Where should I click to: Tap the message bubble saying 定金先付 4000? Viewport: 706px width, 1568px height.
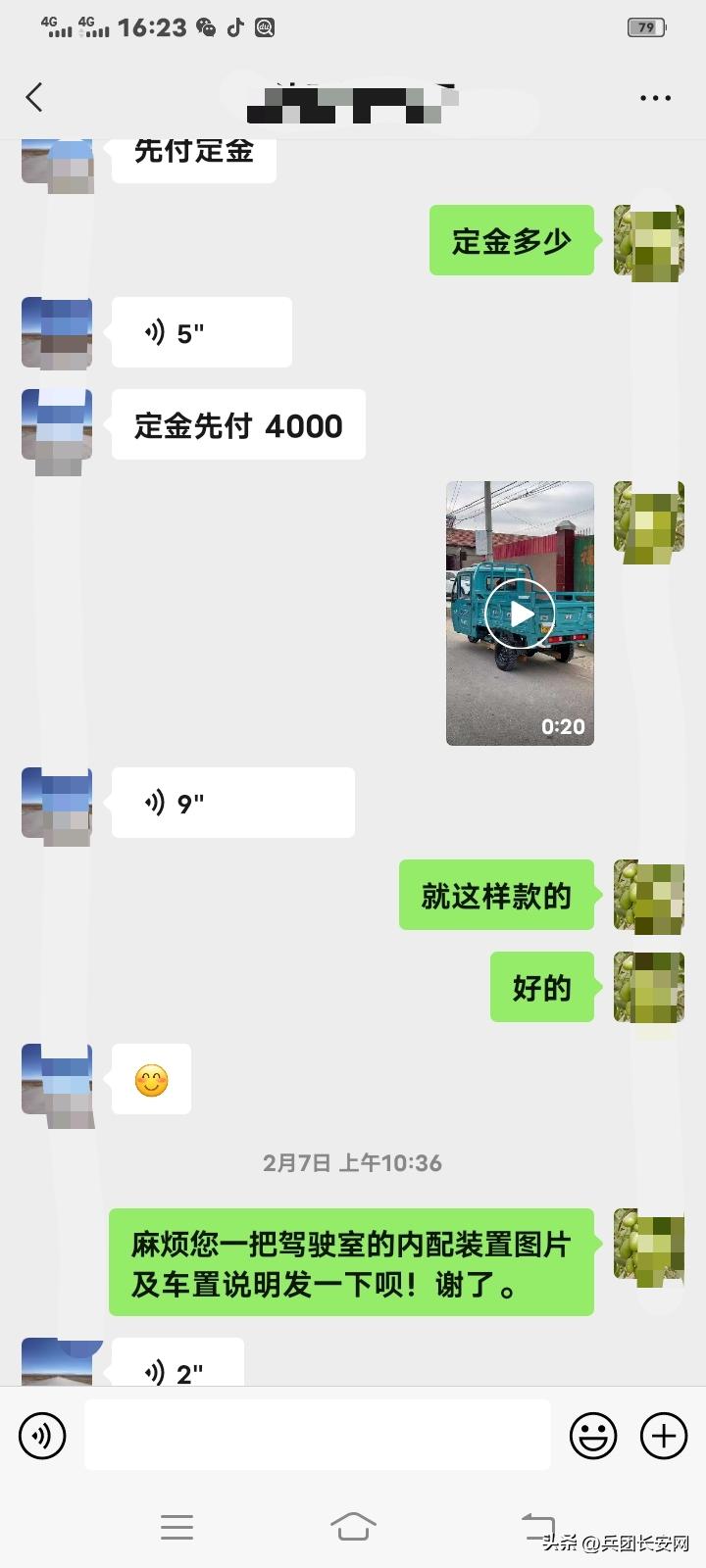coord(237,423)
